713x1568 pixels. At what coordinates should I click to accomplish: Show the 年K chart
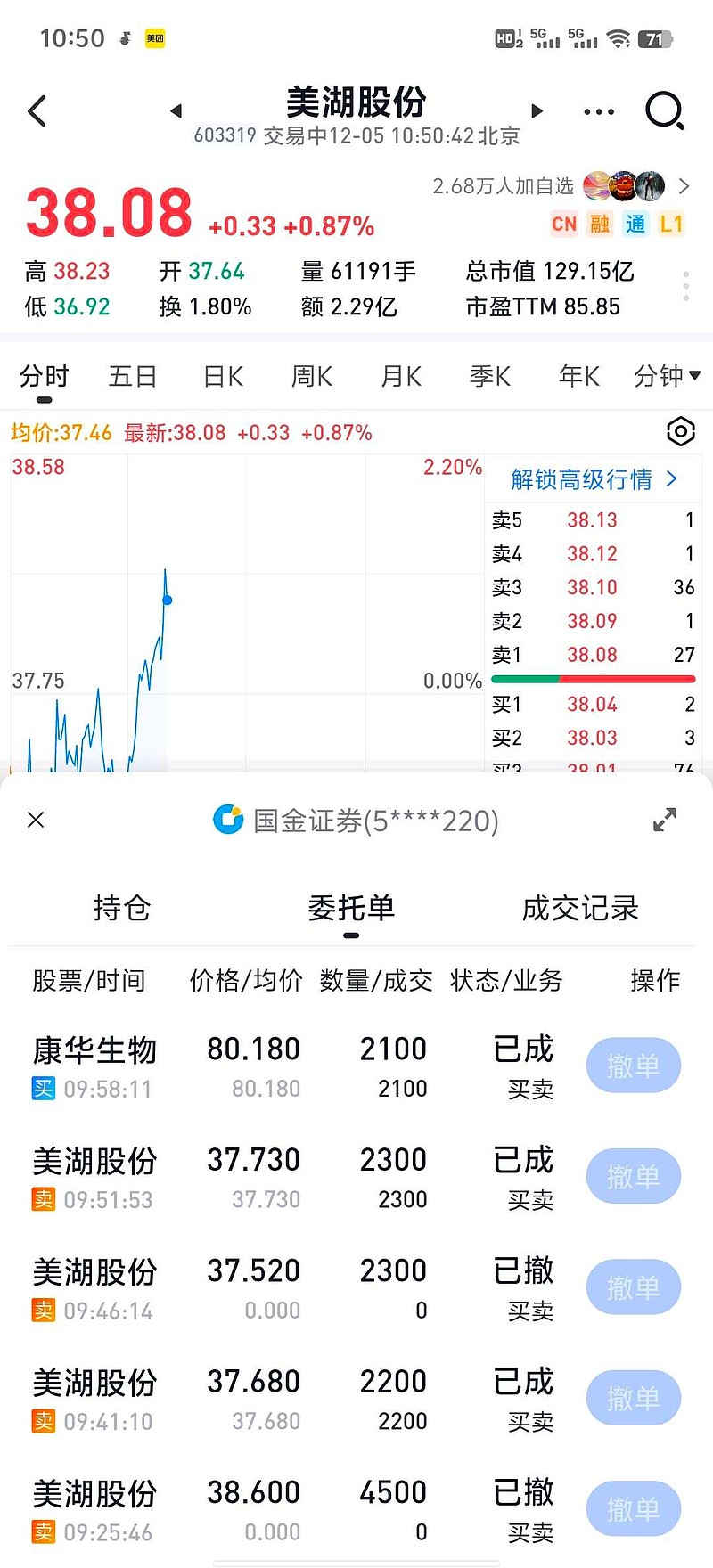pyautogui.click(x=579, y=377)
